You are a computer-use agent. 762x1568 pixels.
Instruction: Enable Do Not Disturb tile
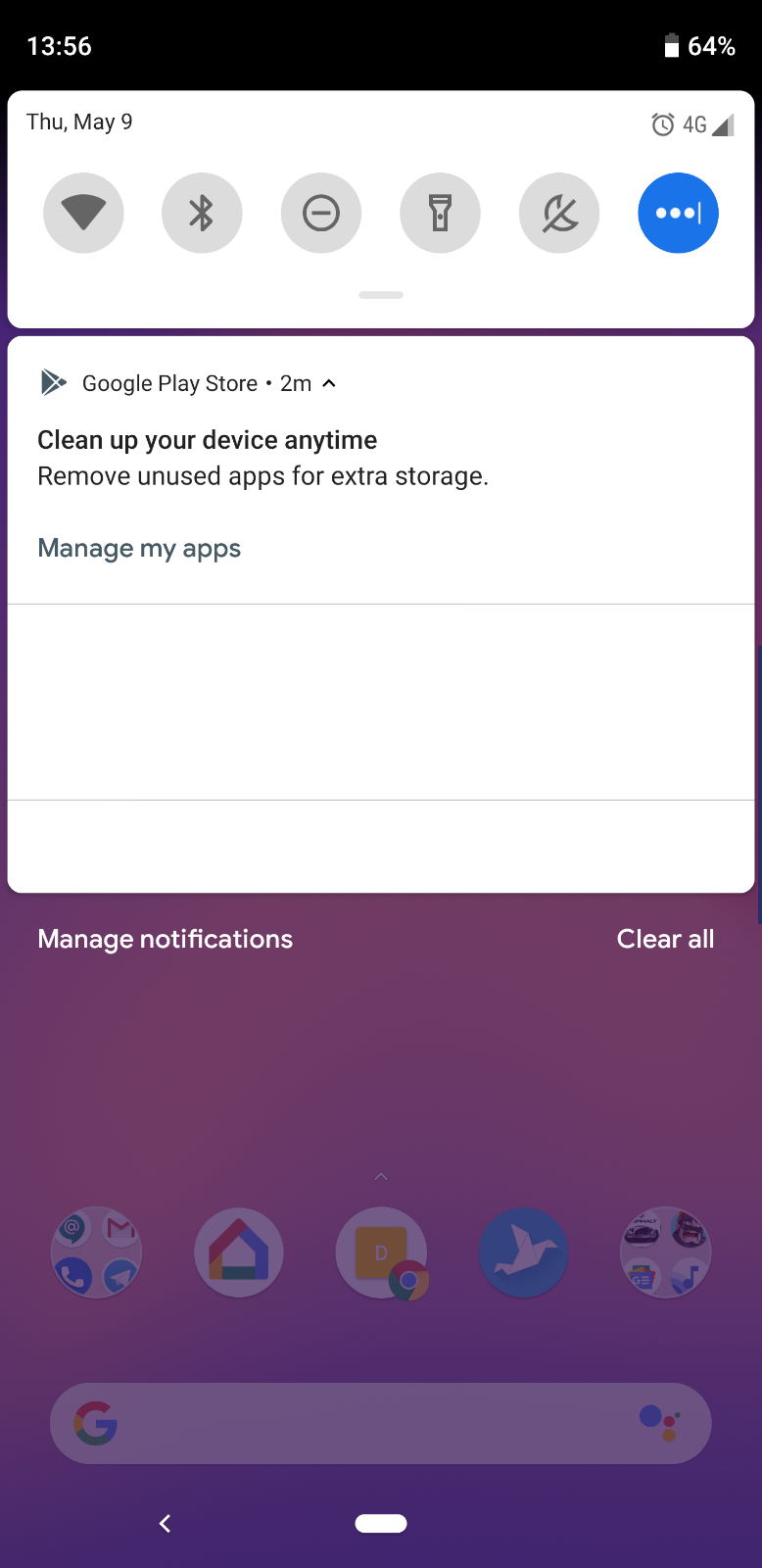tap(321, 213)
